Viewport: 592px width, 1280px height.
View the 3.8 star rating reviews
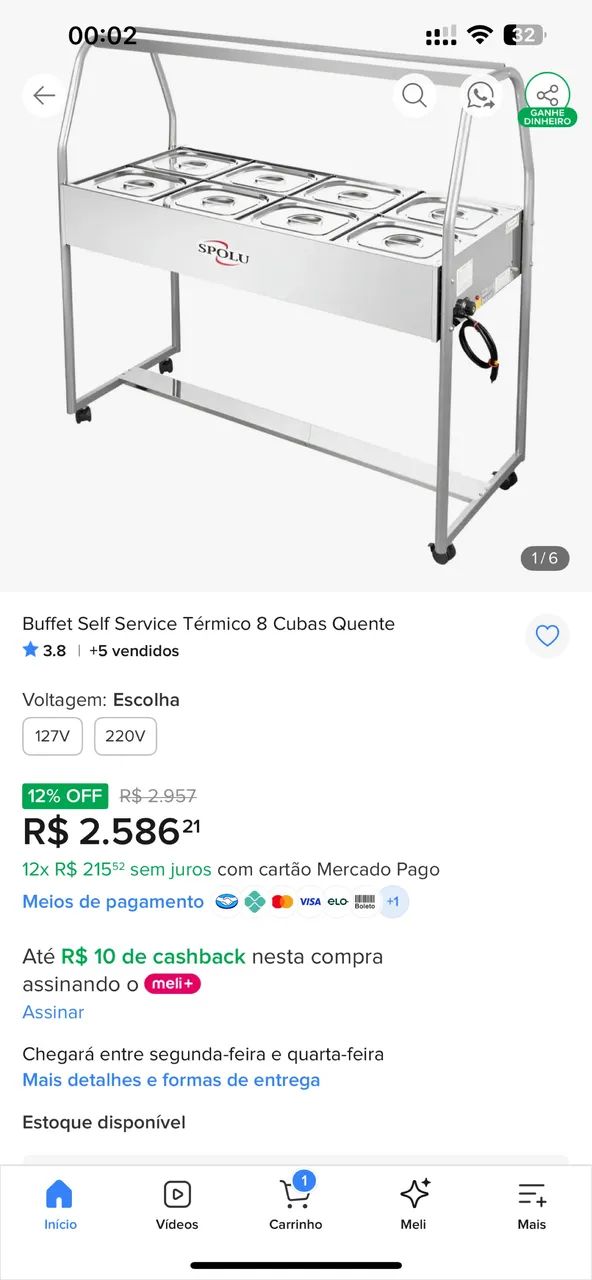[x=44, y=651]
